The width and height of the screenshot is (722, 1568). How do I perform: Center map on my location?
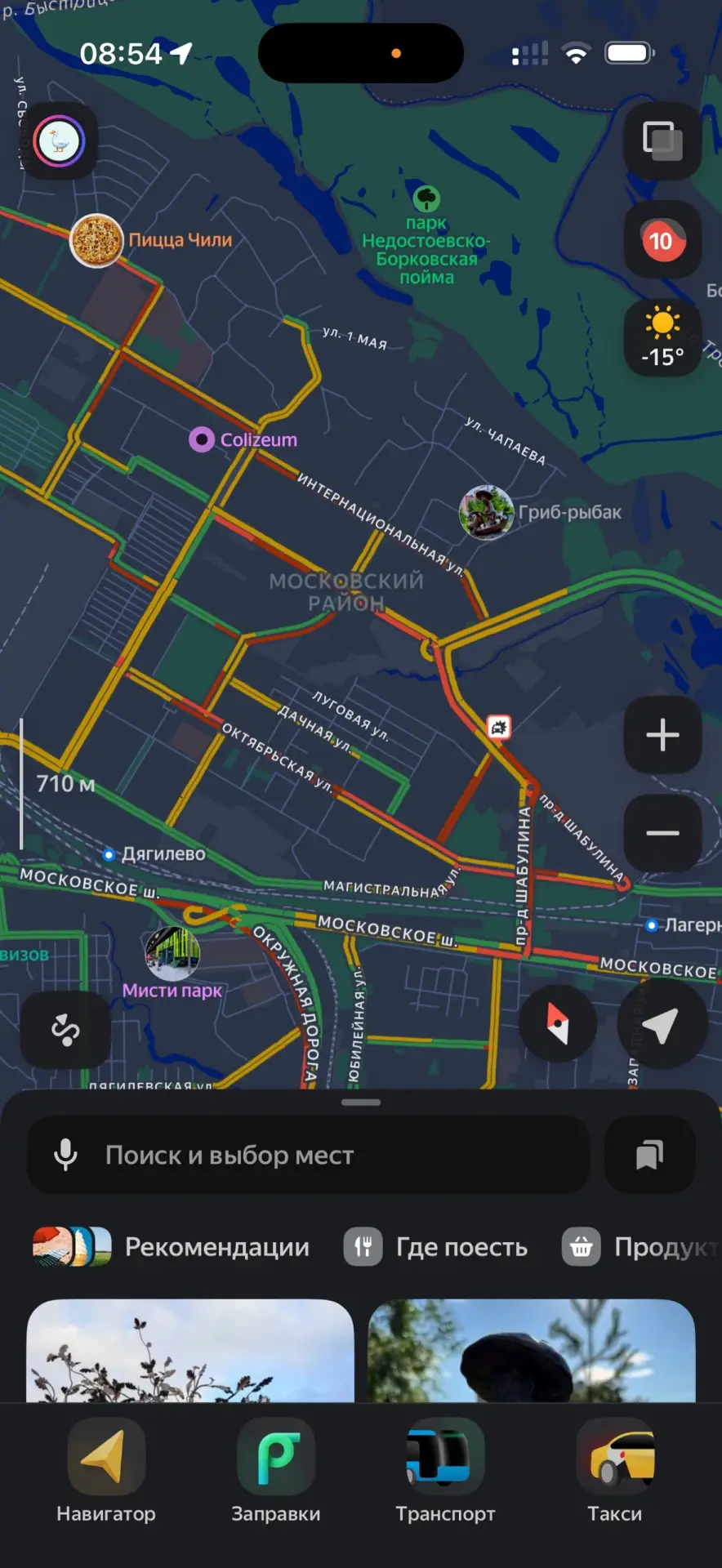tap(661, 1024)
